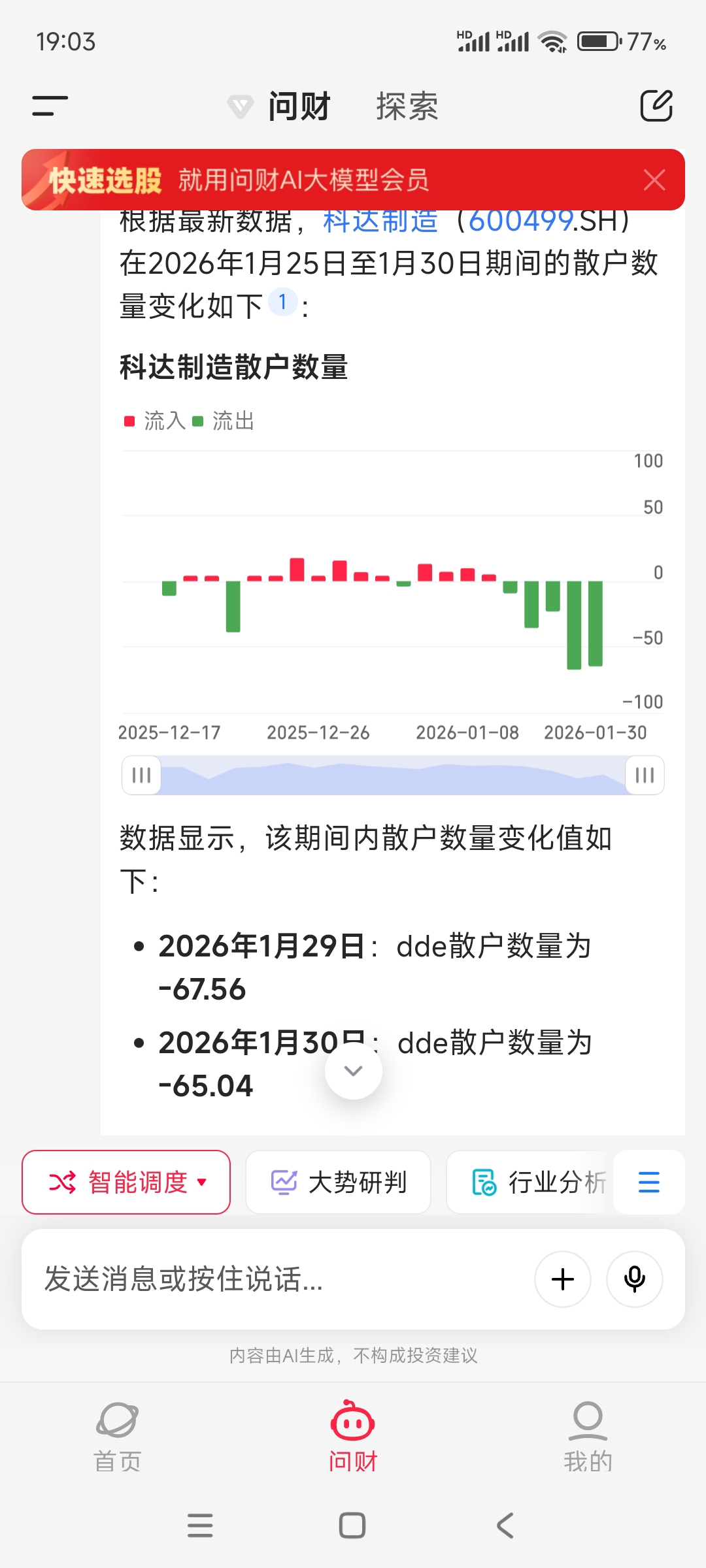The image size is (706, 1568).
Task: Open the 科达制造 stock link
Action: 380,221
